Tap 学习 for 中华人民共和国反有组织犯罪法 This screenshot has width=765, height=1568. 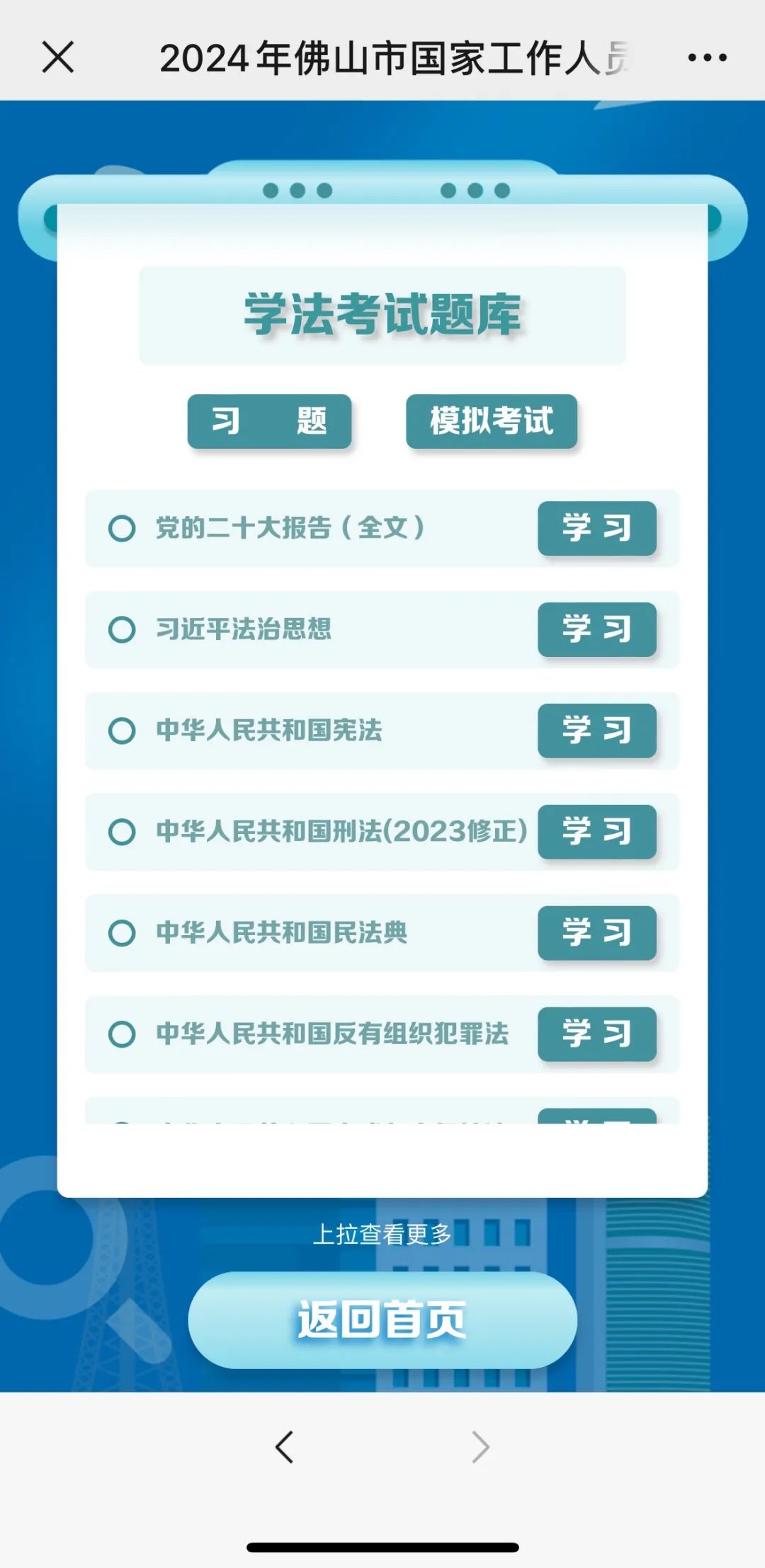click(x=596, y=1034)
